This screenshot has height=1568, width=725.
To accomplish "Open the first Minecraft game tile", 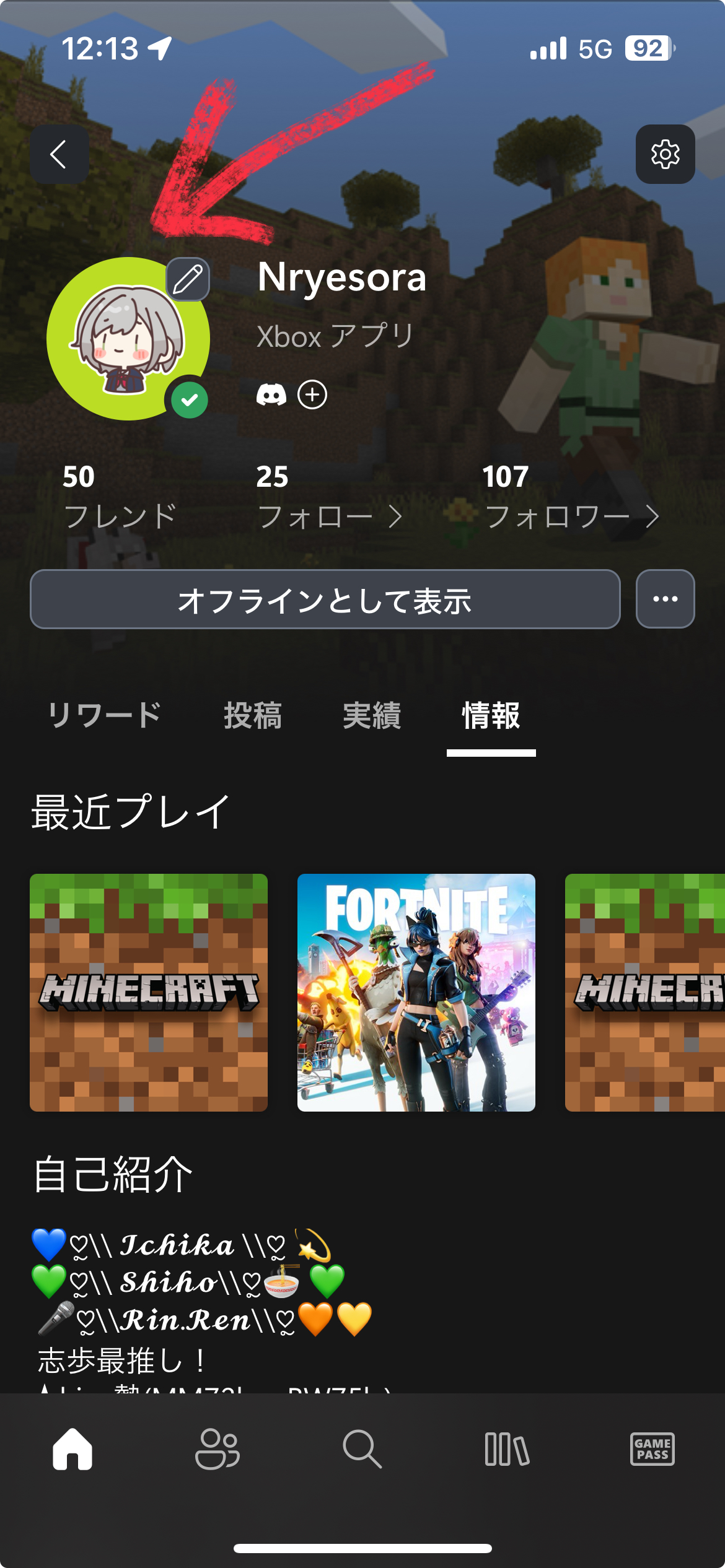I will pos(149,992).
